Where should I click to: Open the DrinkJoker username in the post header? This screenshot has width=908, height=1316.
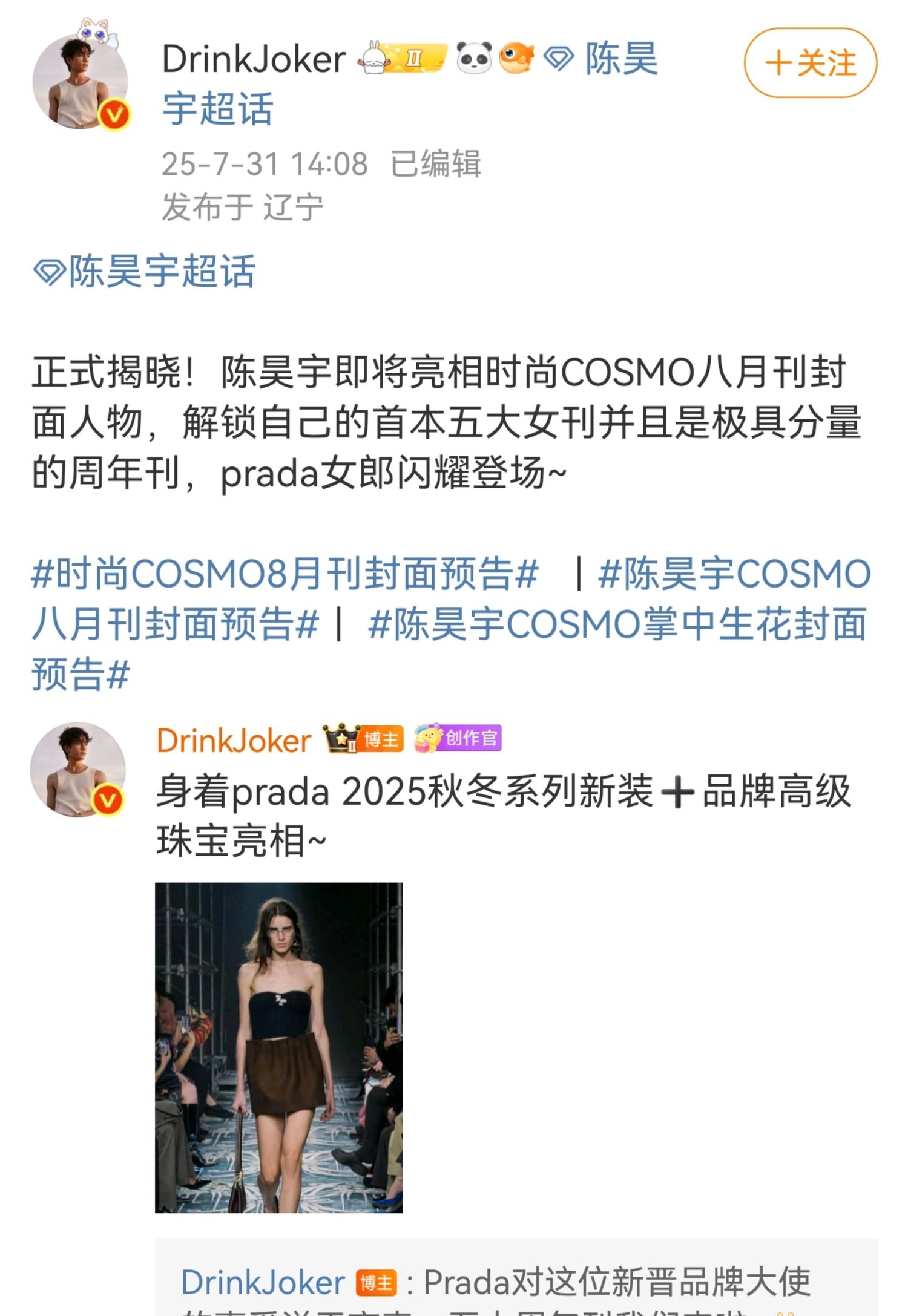point(254,59)
